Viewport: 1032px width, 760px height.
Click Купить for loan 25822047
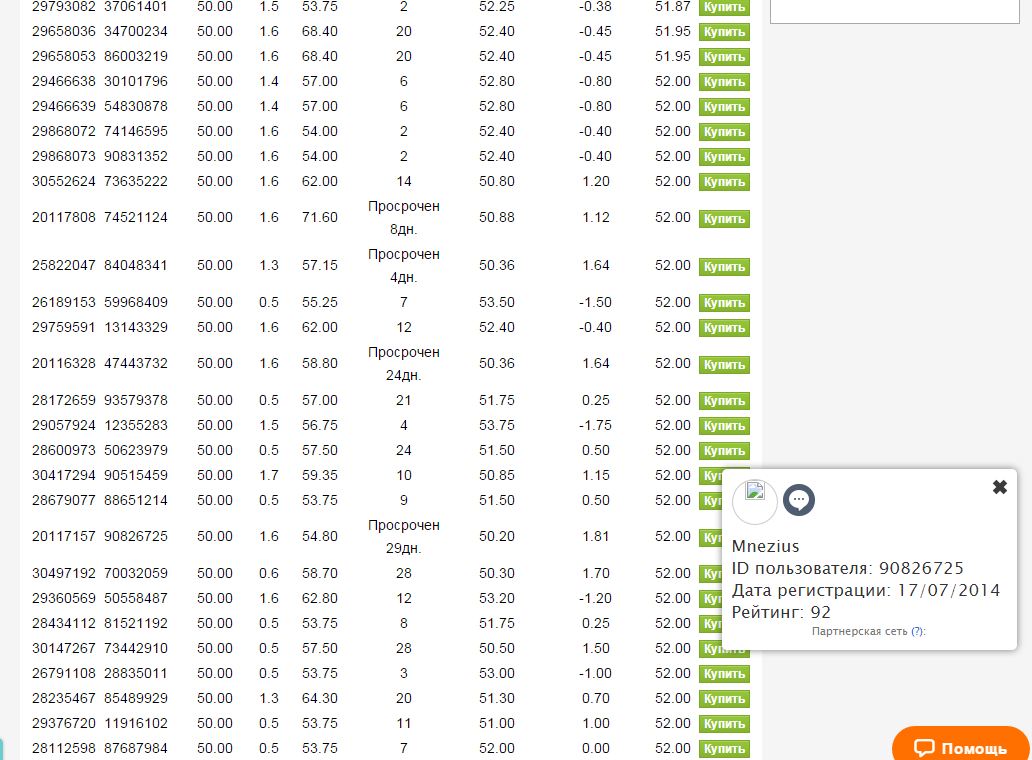724,267
